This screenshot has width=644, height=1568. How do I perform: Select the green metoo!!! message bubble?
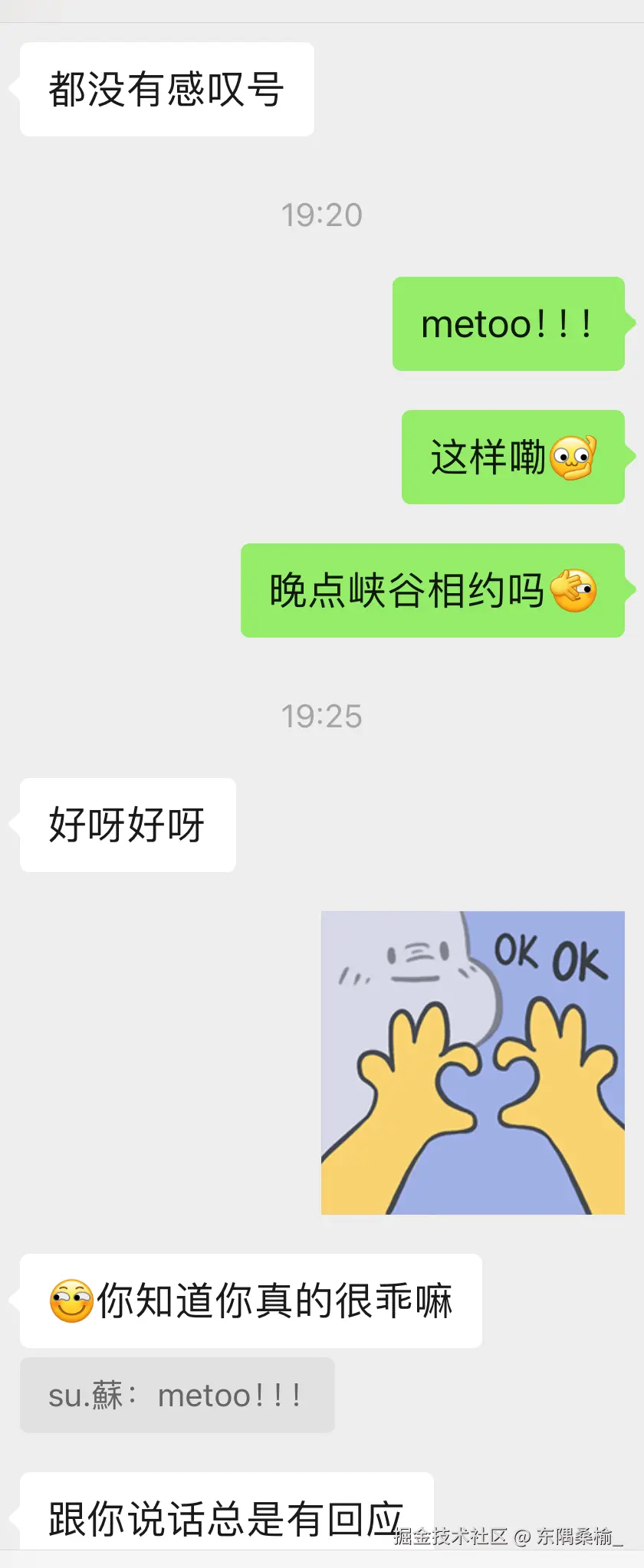click(x=508, y=324)
